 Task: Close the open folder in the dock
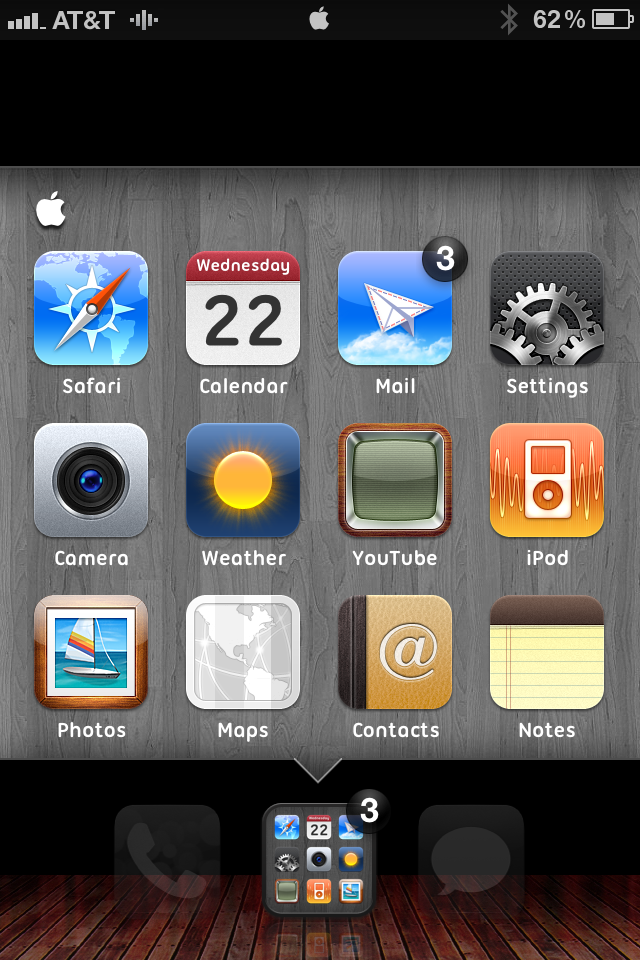click(x=319, y=860)
